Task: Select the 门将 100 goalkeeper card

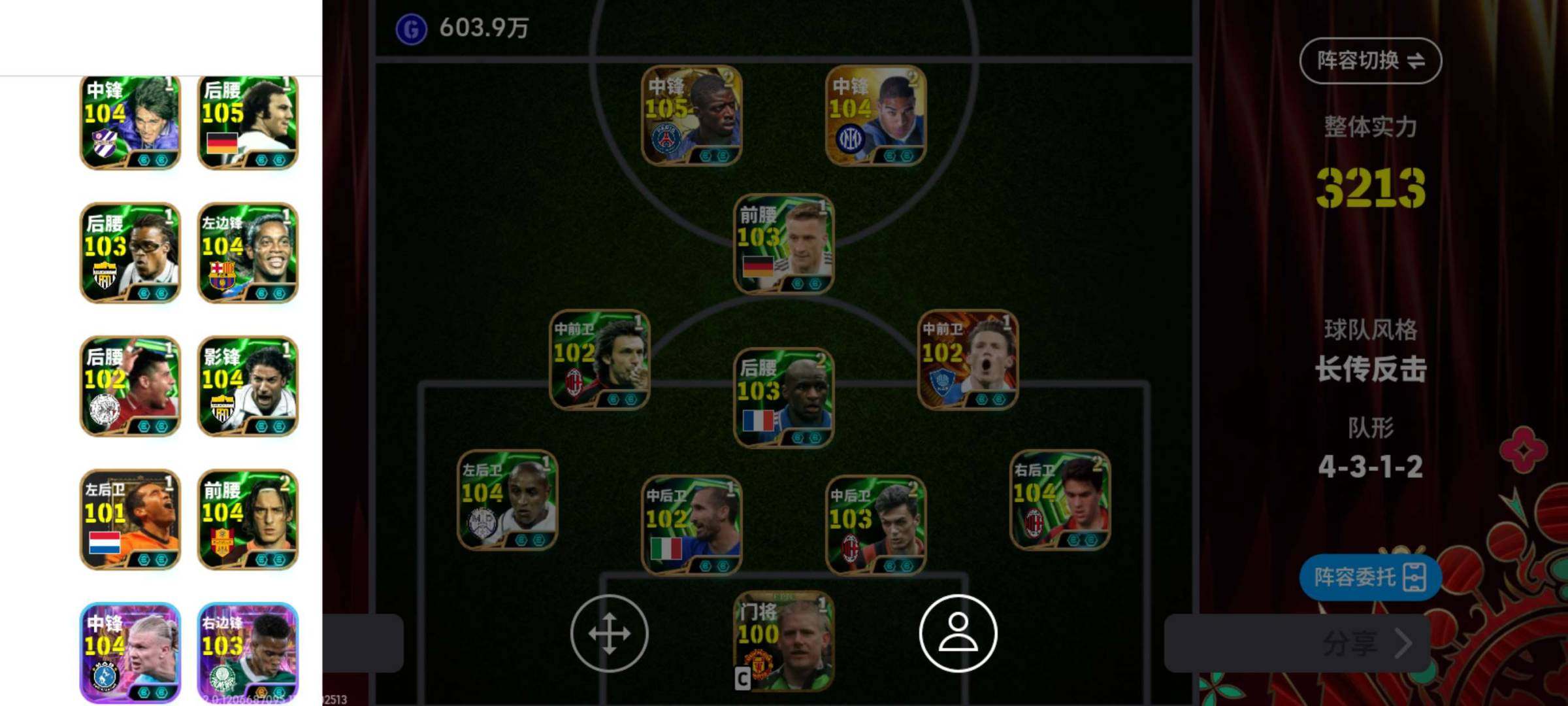Action: [x=783, y=641]
